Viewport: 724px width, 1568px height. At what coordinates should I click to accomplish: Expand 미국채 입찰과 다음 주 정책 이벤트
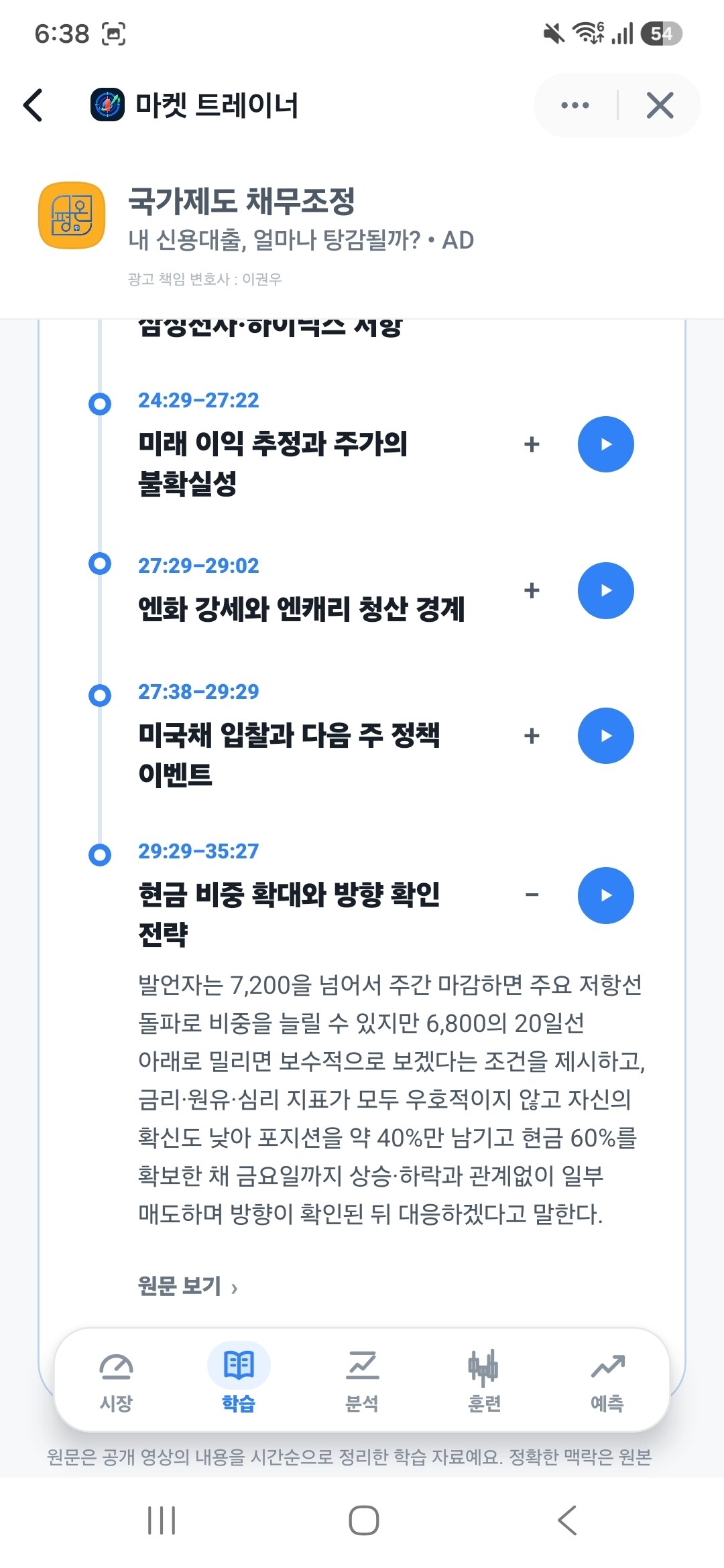532,736
